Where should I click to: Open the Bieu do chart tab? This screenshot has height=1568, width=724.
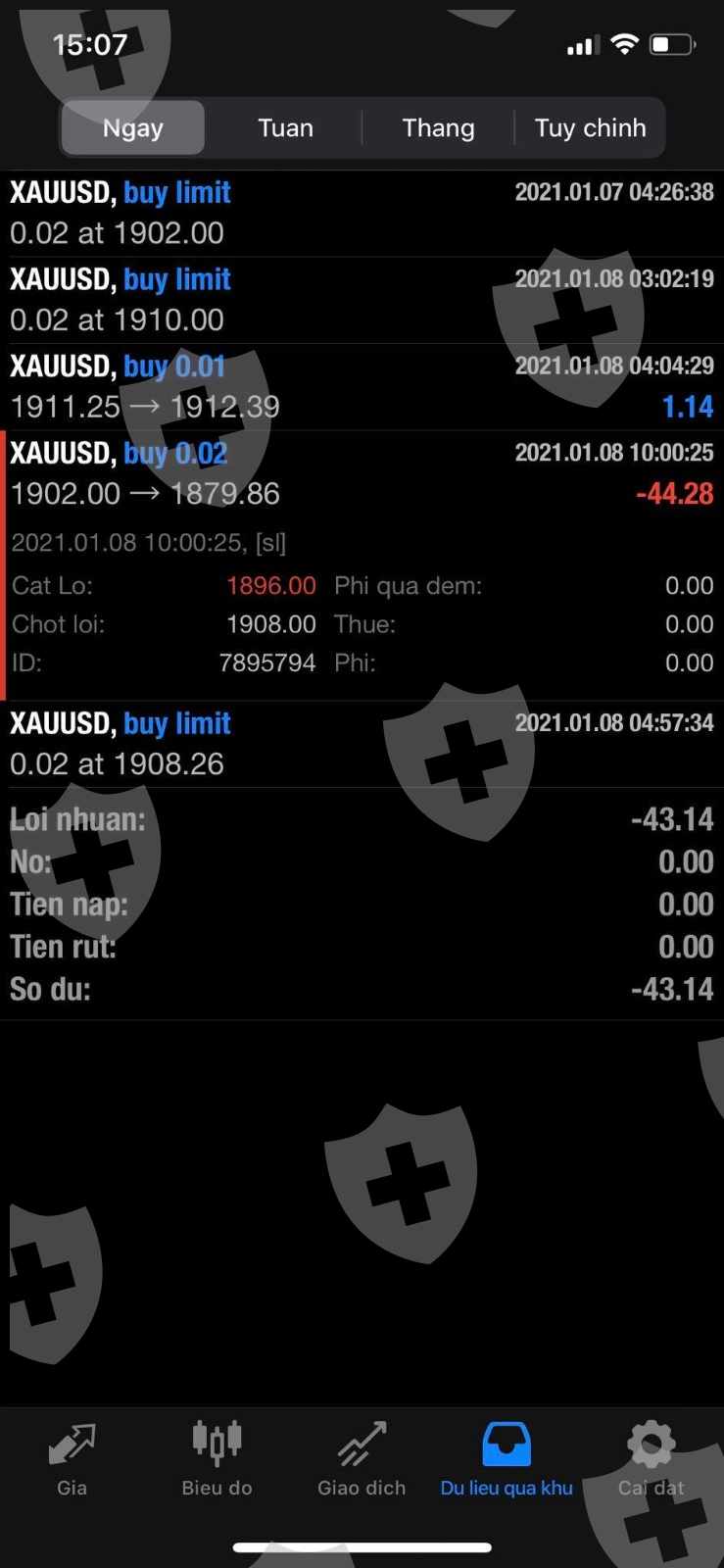(217, 1459)
